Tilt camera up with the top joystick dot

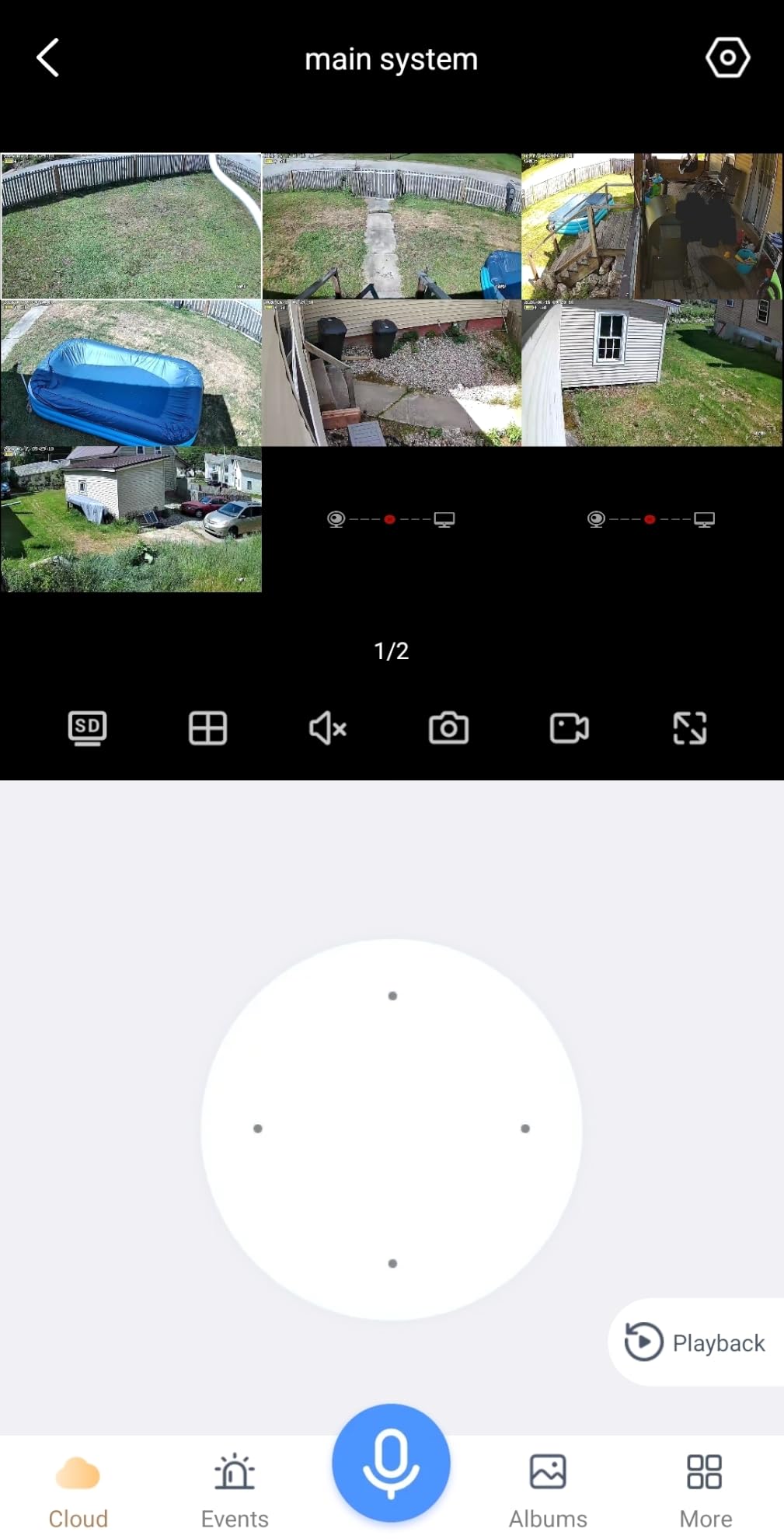point(392,996)
